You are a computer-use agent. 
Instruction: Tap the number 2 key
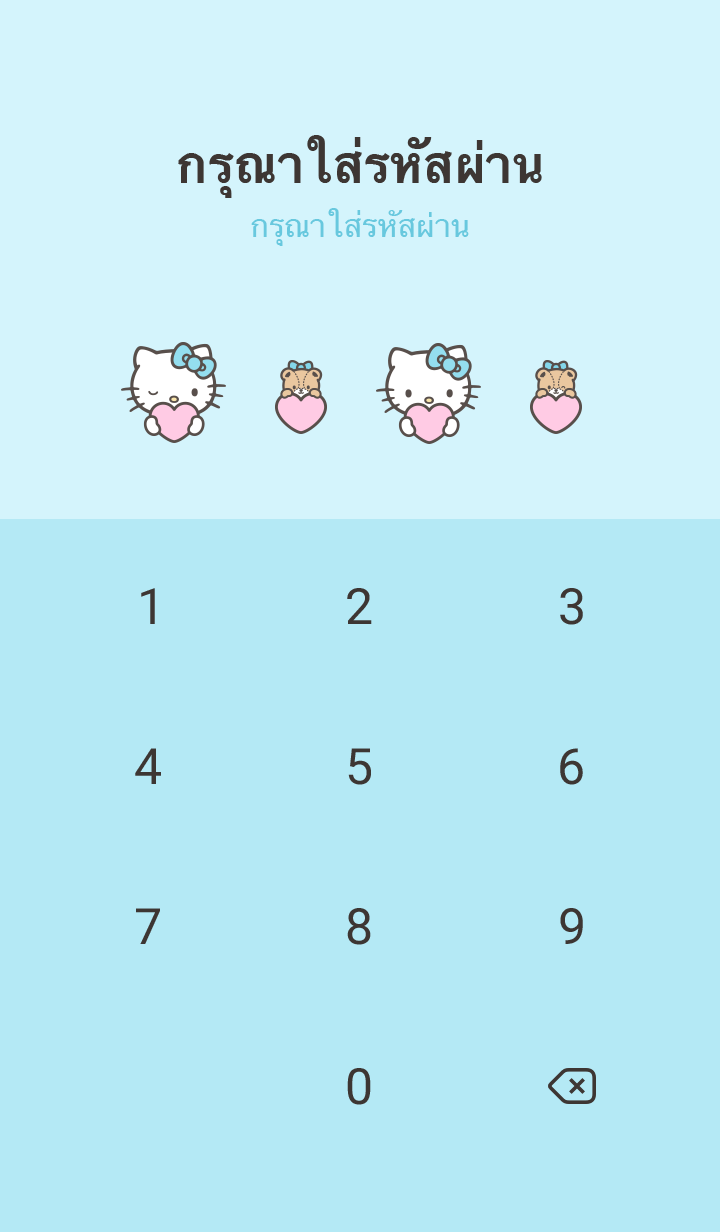[x=359, y=607]
